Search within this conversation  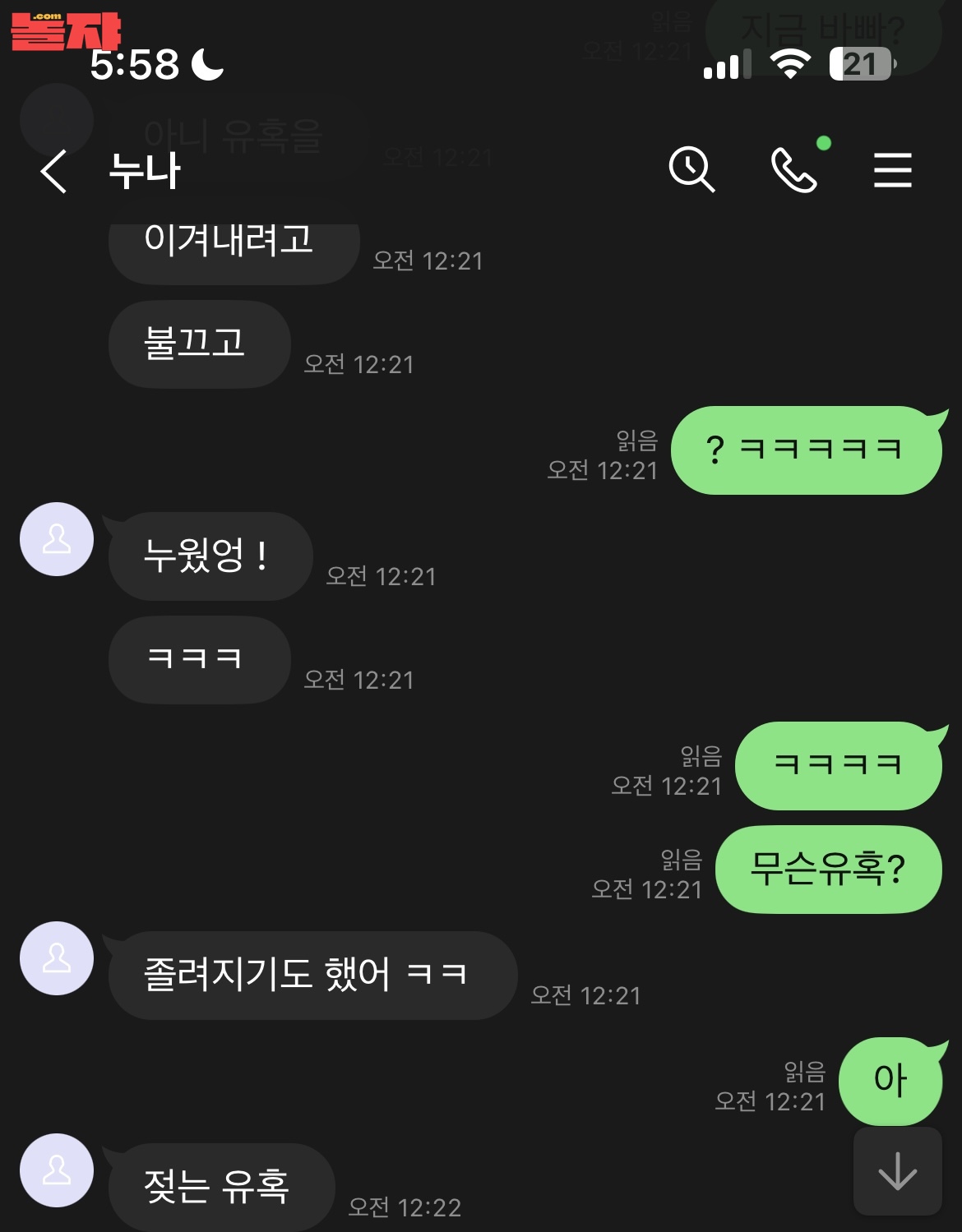[691, 170]
